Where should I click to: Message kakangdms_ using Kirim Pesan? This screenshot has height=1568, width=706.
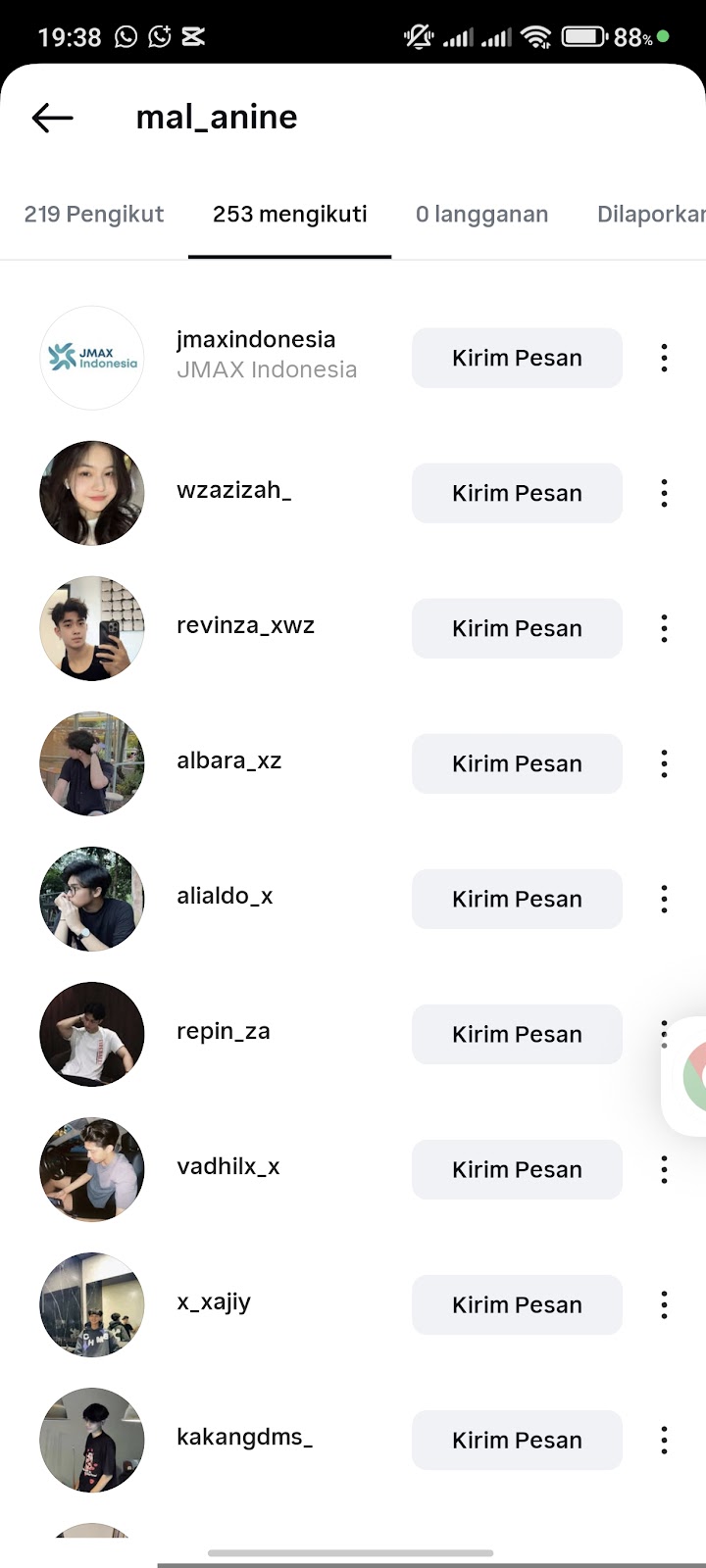coord(517,1440)
